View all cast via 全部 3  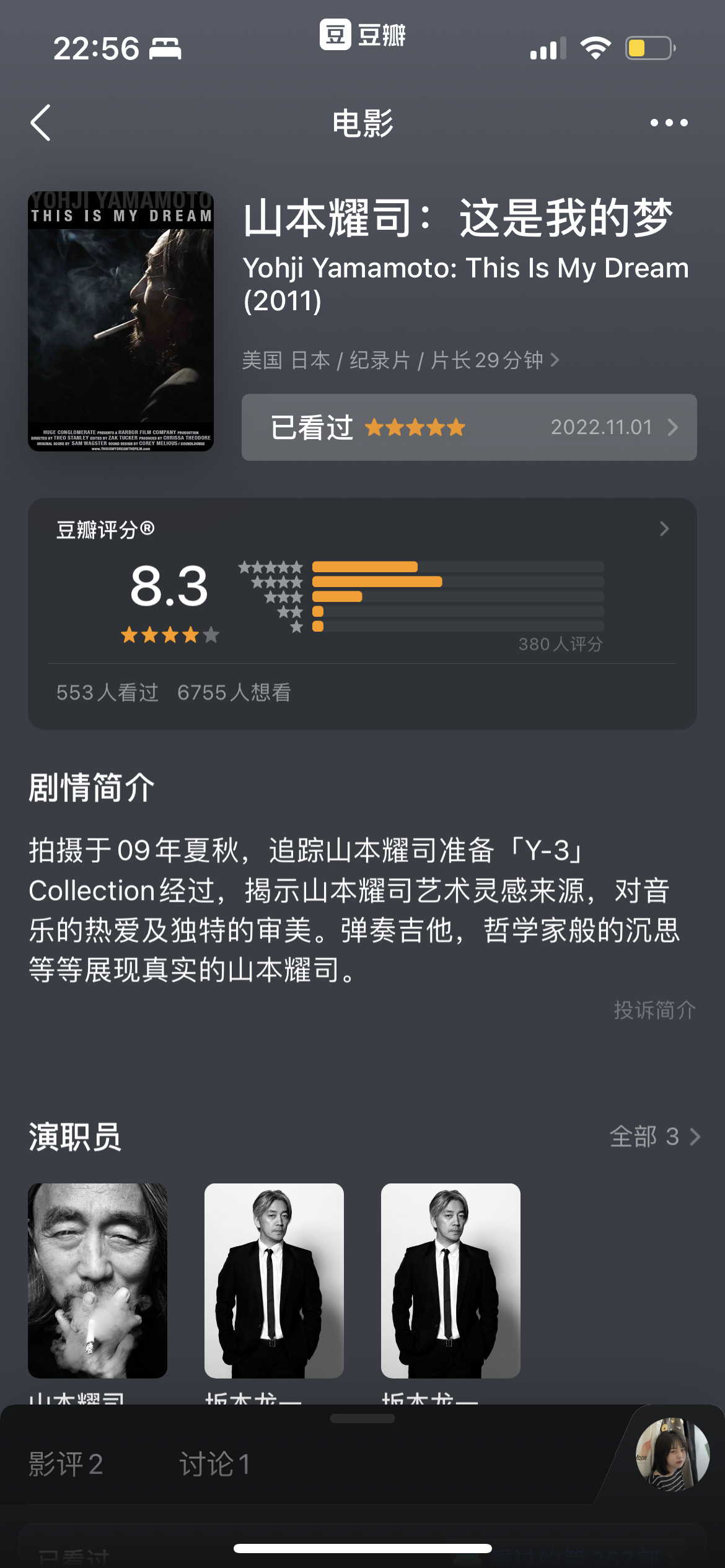pyautogui.click(x=654, y=1137)
